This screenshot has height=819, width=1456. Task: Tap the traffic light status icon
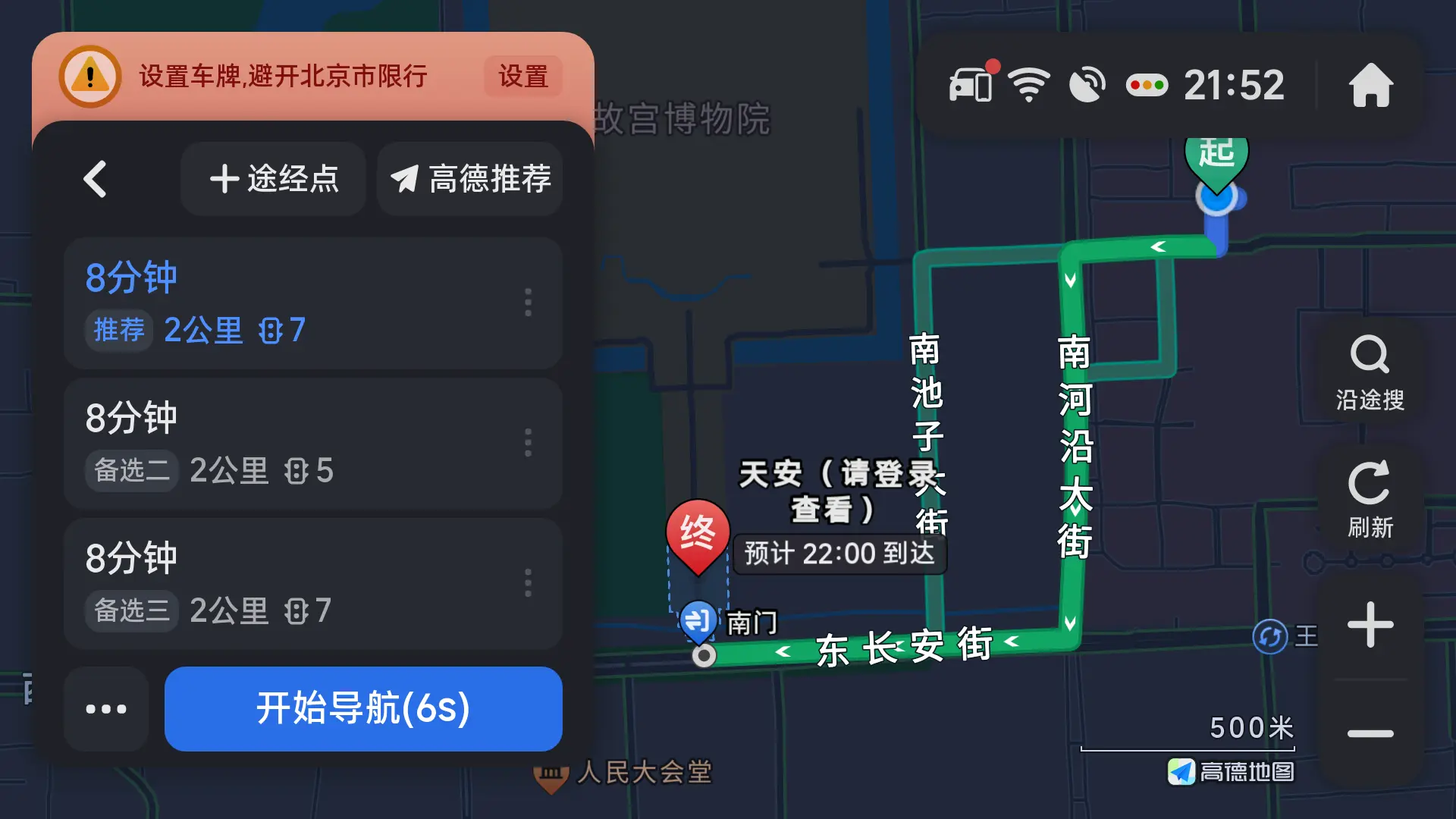pos(1147,85)
